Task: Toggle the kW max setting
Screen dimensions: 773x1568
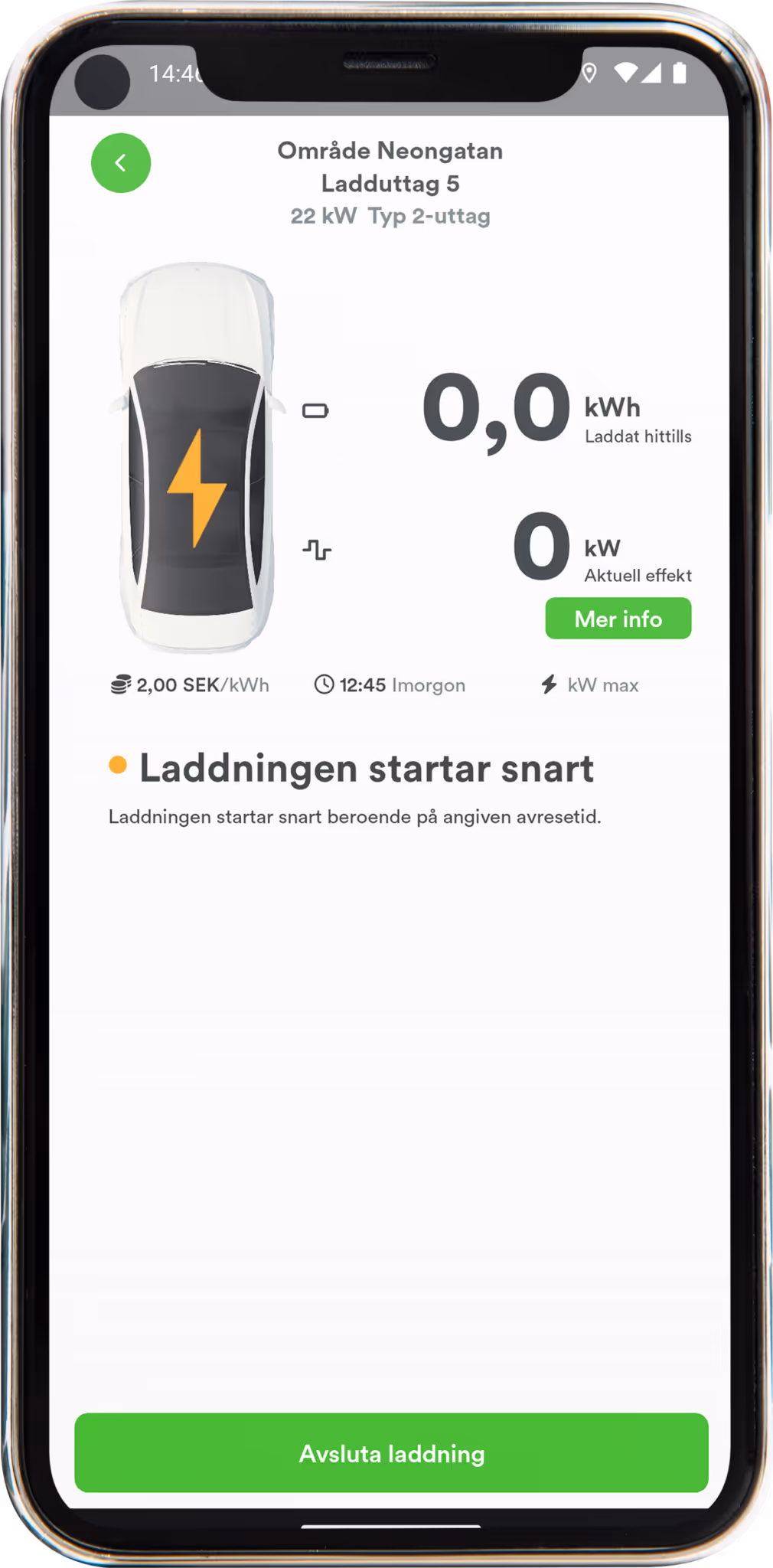Action: click(603, 684)
